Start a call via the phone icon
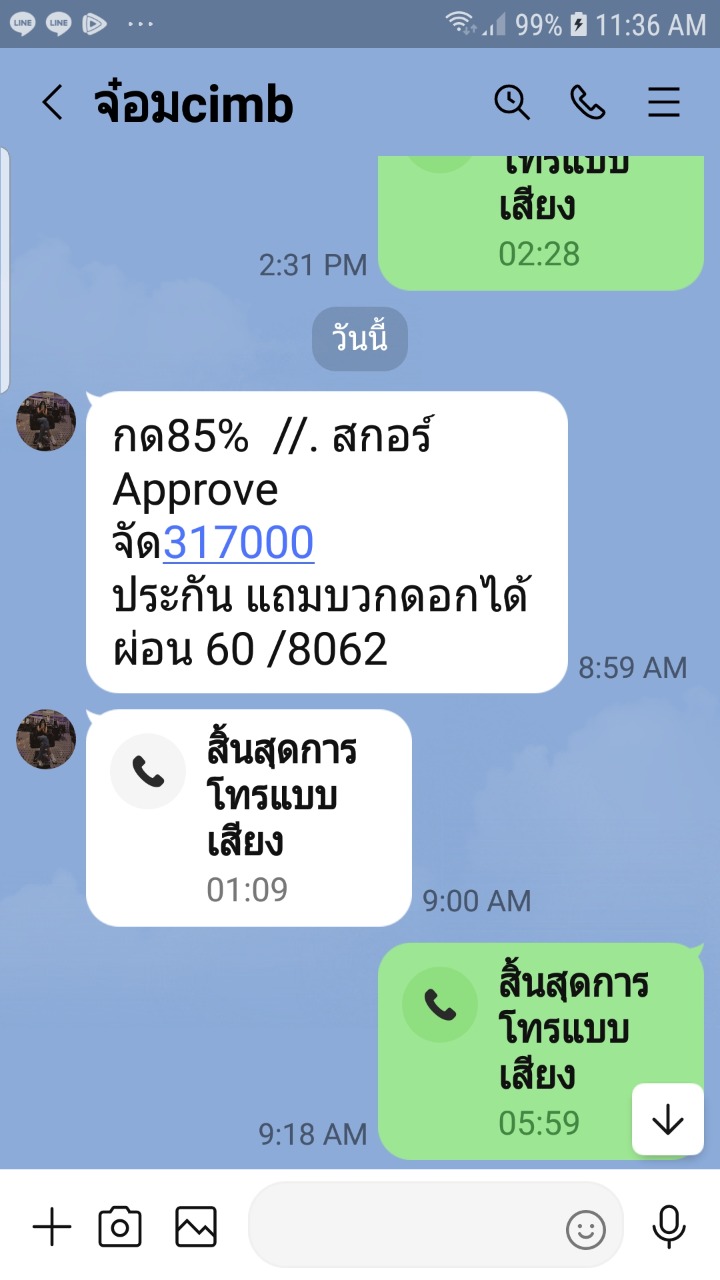The width and height of the screenshot is (720, 1280). point(588,102)
